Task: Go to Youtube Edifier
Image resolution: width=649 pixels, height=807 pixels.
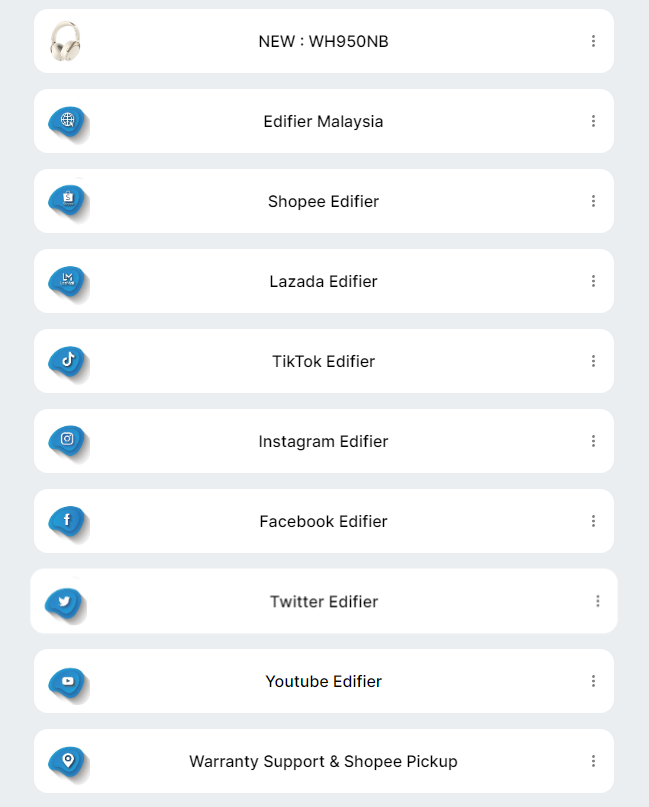Action: pyautogui.click(x=323, y=681)
